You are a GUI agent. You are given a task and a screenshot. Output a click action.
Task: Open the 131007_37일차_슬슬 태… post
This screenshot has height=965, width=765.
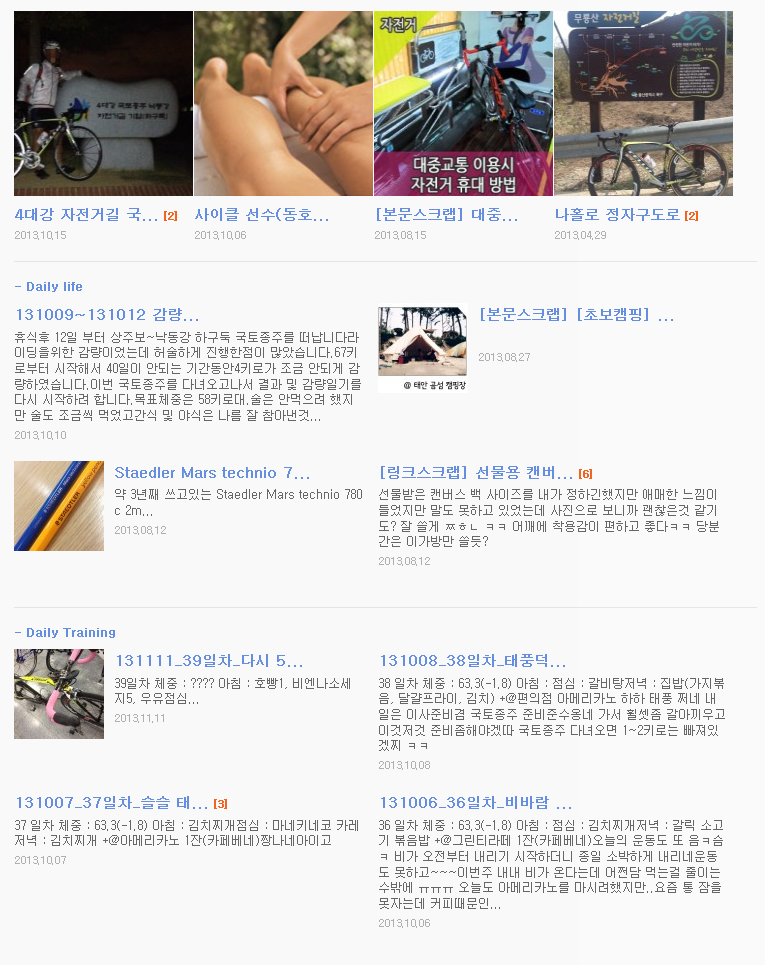111,803
